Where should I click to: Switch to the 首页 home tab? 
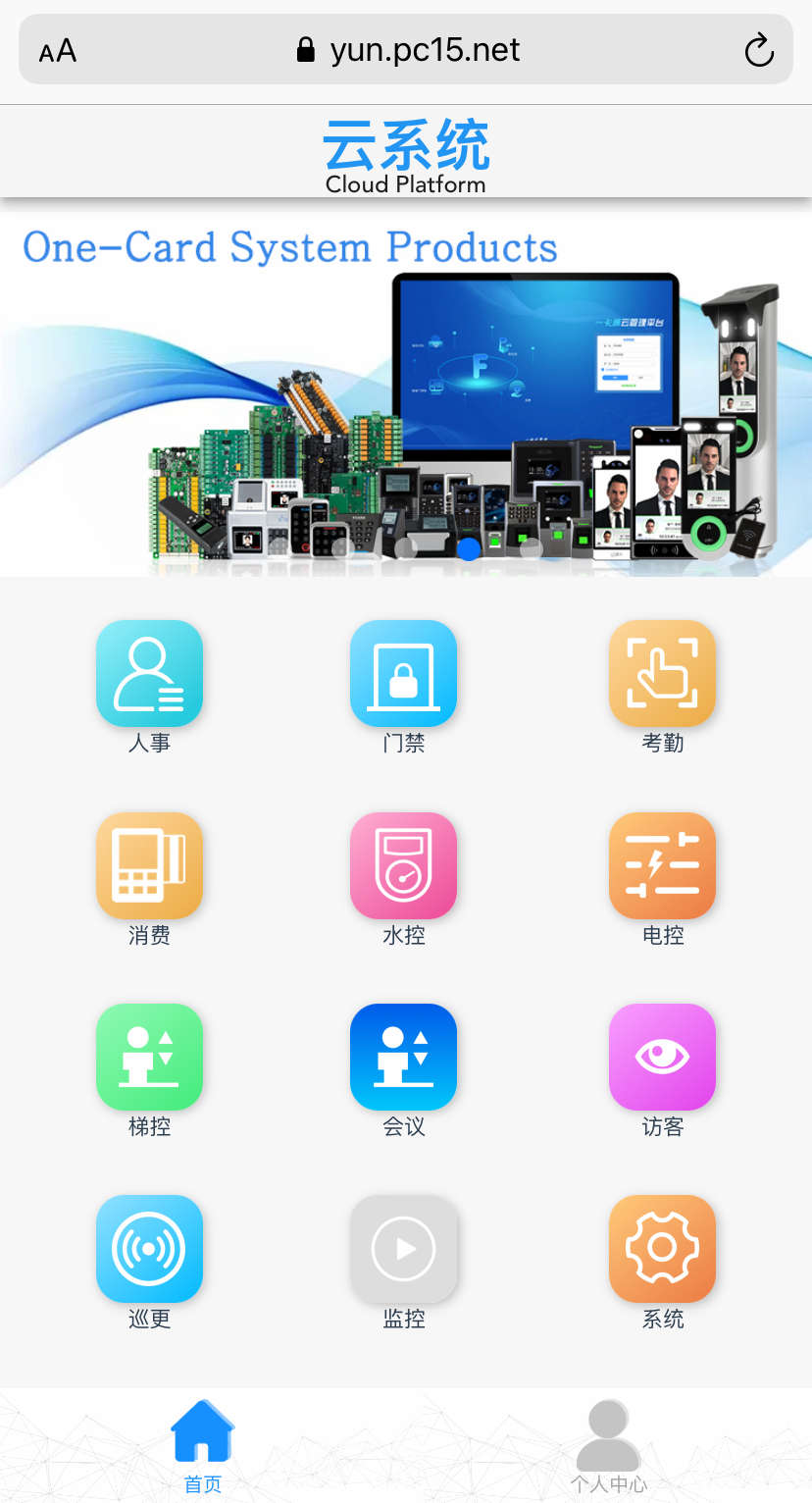point(201,1442)
